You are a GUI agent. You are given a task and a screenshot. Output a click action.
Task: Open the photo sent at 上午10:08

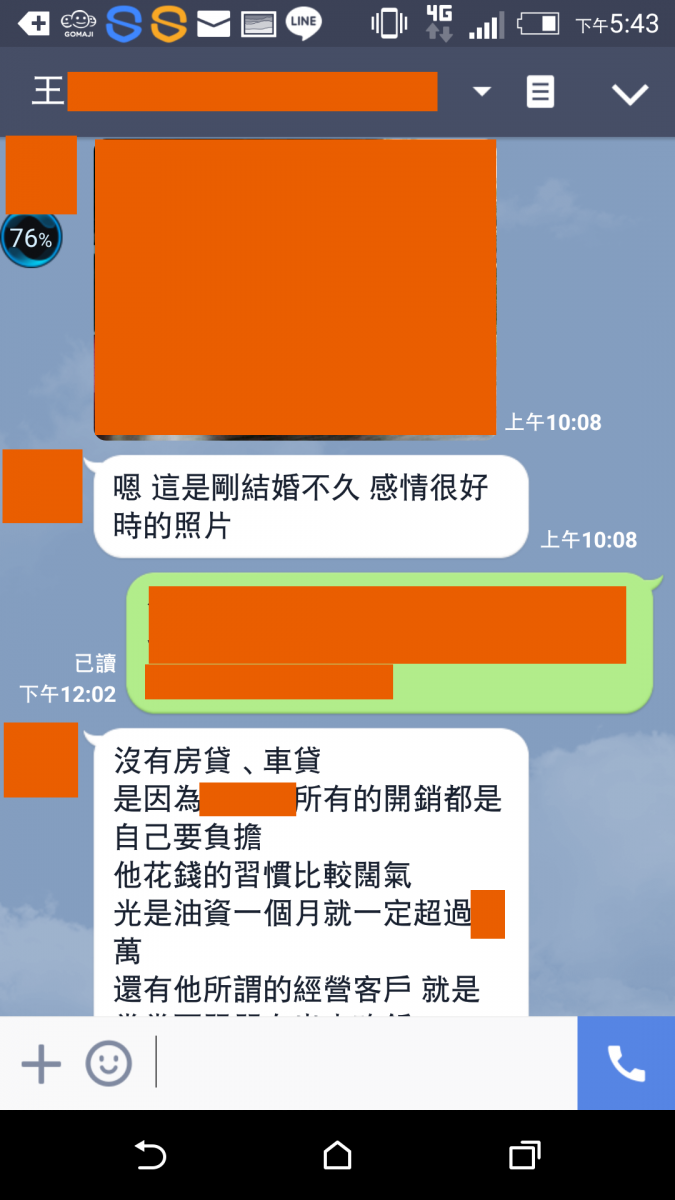(295, 288)
